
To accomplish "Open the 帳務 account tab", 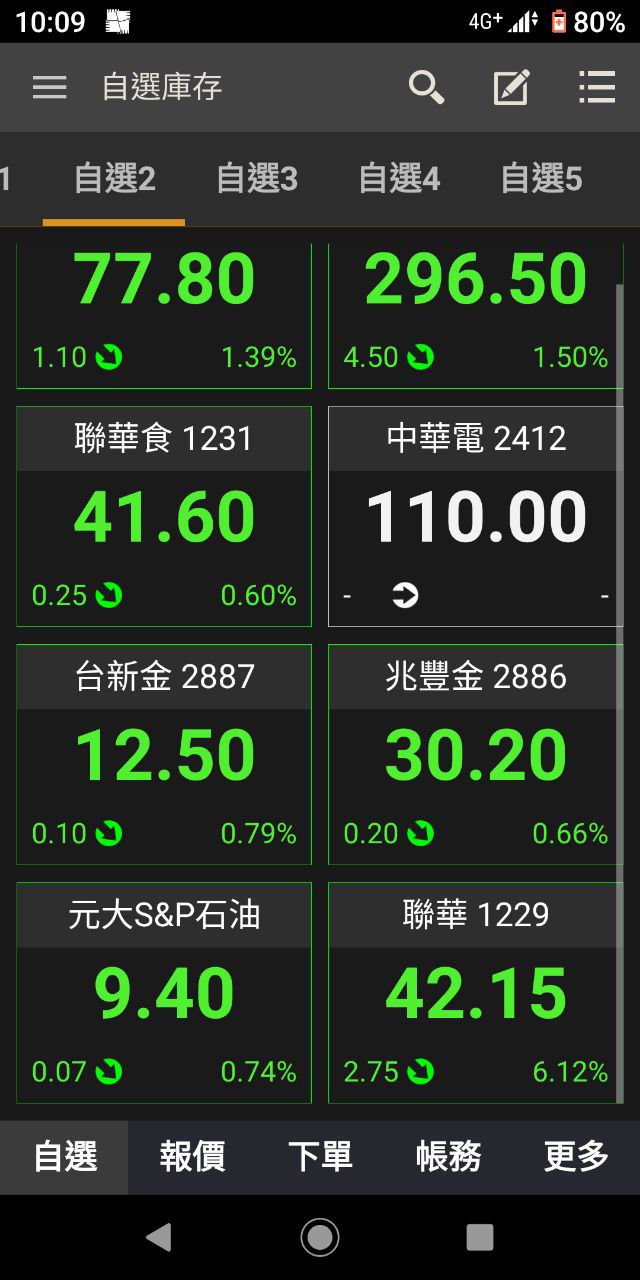I will point(448,1157).
